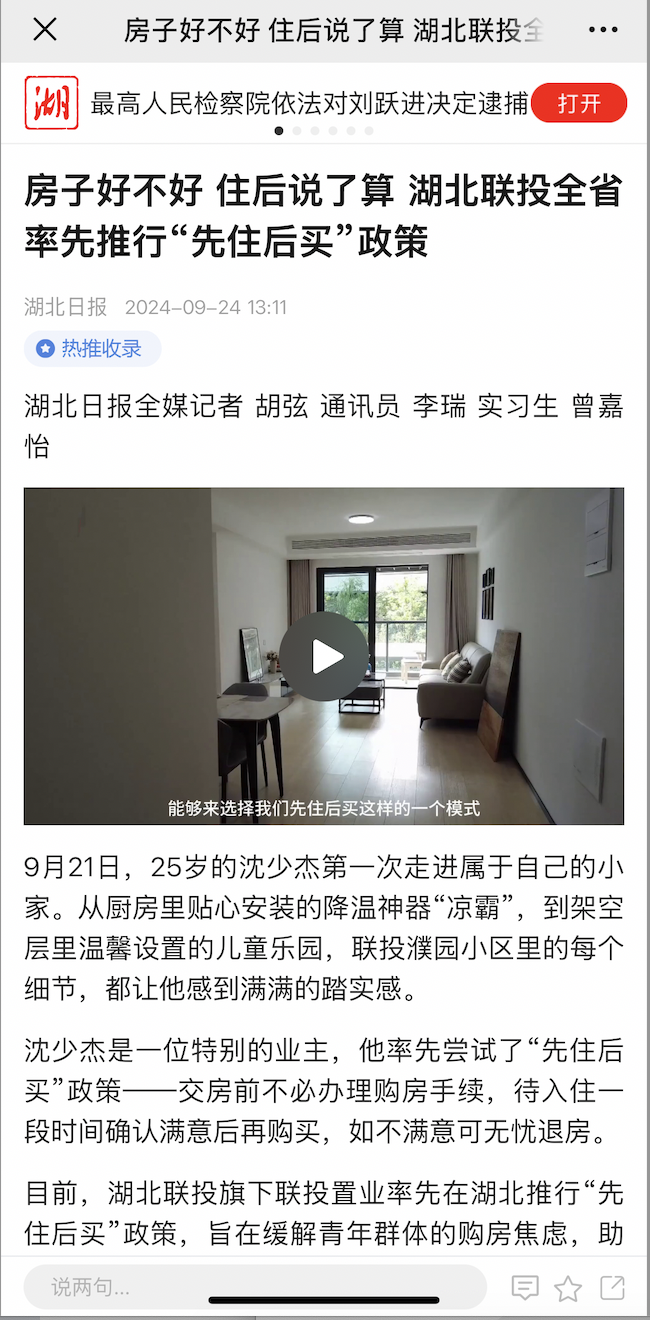The width and height of the screenshot is (650, 1320).
Task: Open the 刘跃进 arrest news banner
Action: pyautogui.click(x=308, y=104)
